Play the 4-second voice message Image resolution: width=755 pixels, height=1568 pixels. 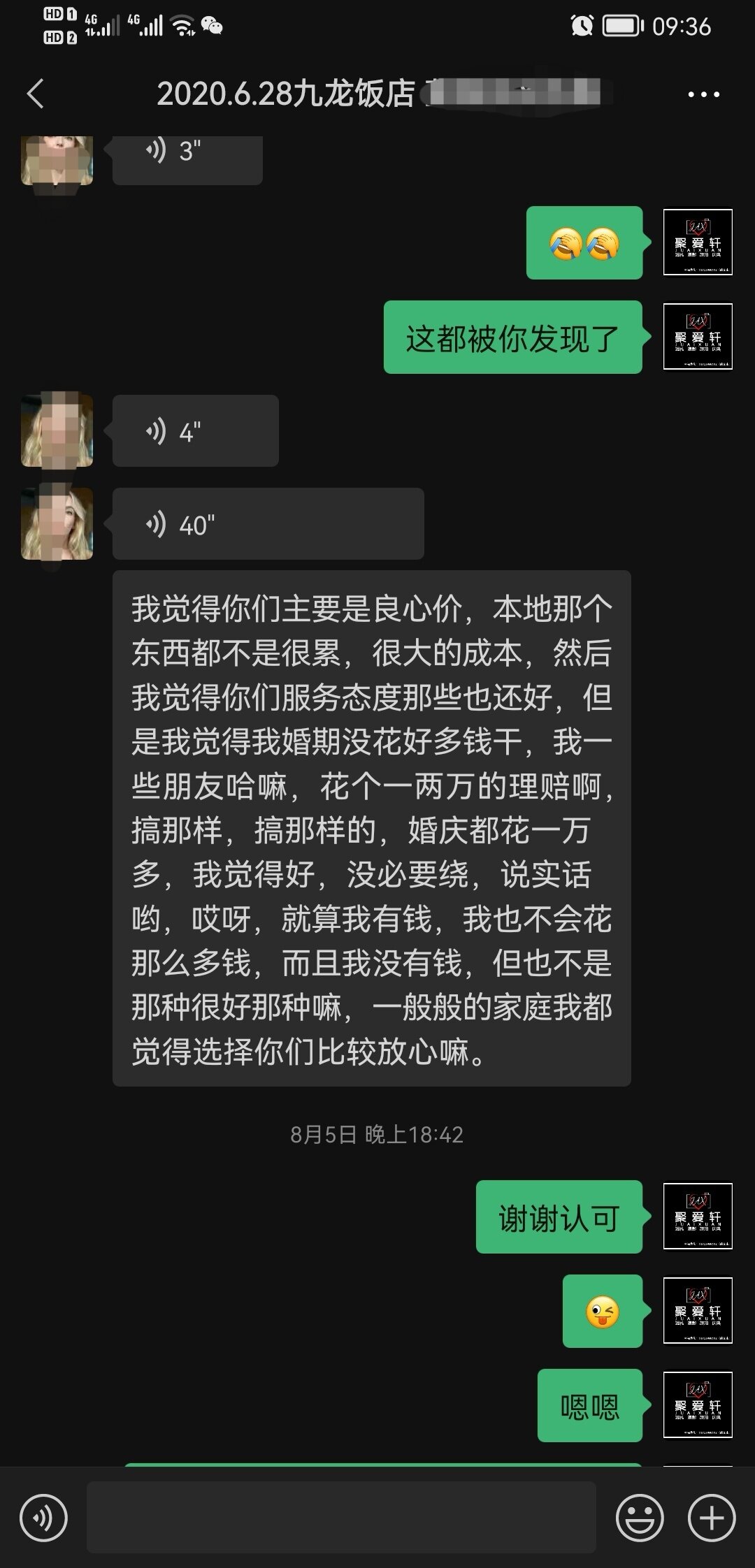point(195,431)
